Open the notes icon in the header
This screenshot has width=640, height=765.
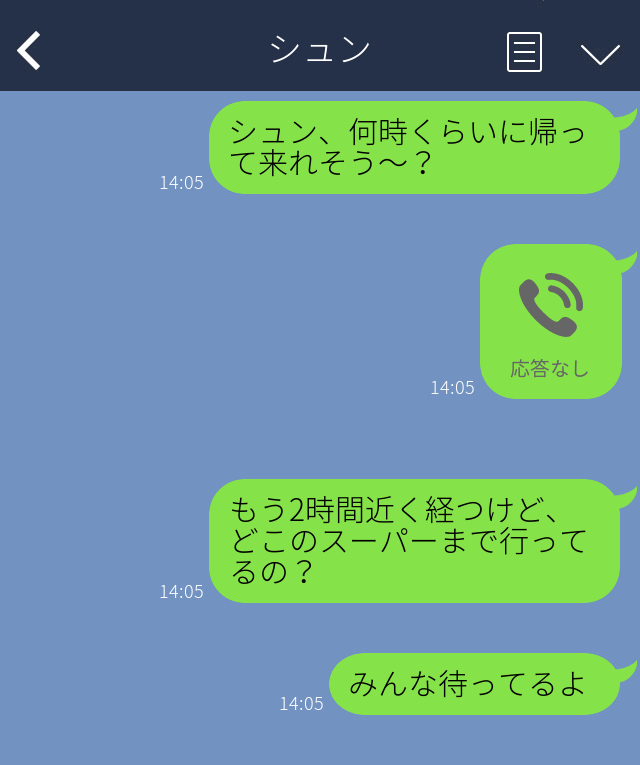(524, 52)
